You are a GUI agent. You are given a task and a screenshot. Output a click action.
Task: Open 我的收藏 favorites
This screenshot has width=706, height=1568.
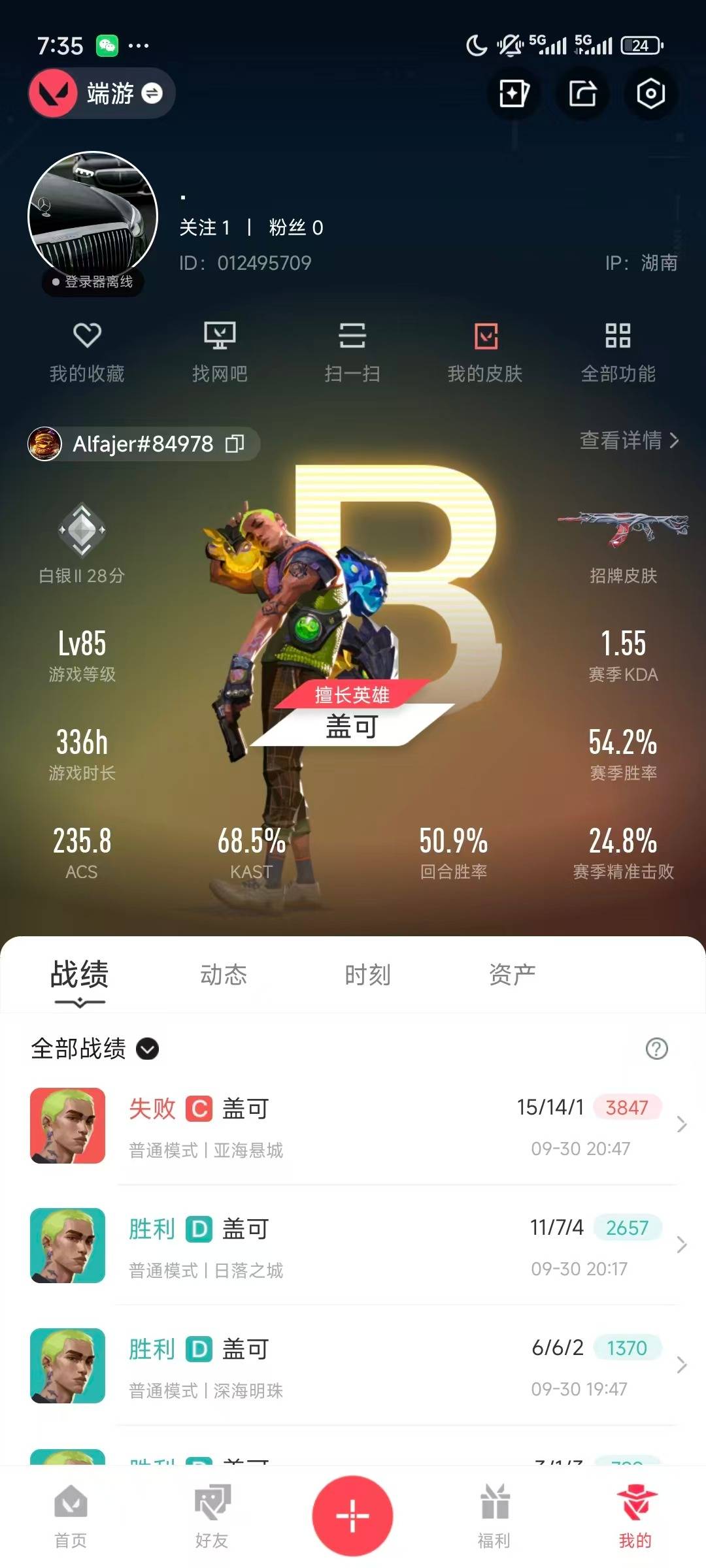click(x=87, y=352)
